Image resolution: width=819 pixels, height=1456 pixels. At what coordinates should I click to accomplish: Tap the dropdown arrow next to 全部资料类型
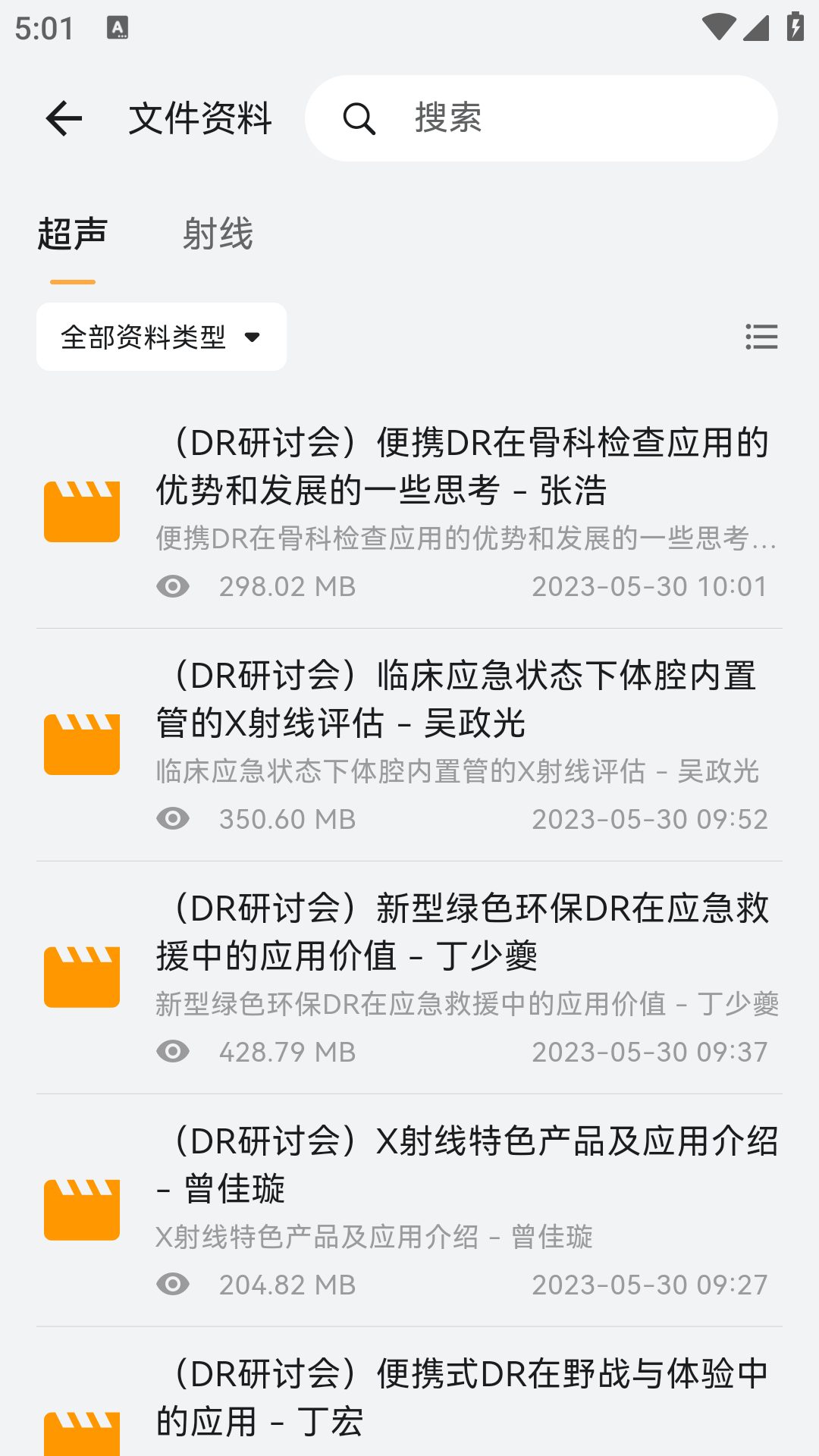254,337
